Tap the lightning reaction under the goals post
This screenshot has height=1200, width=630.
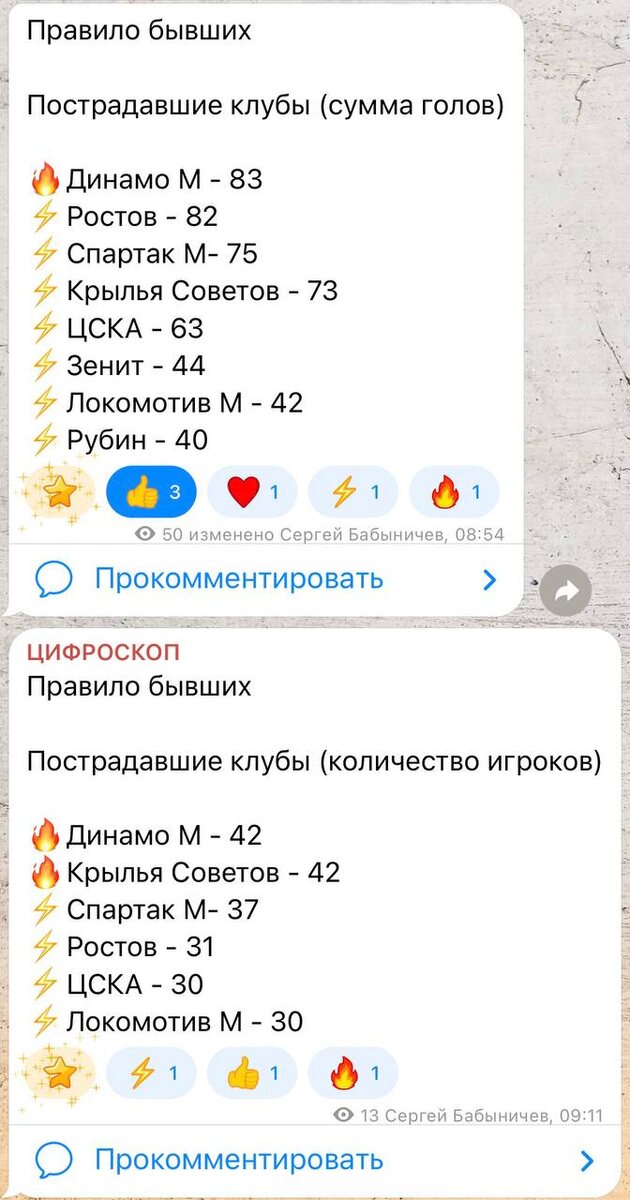coord(353,492)
